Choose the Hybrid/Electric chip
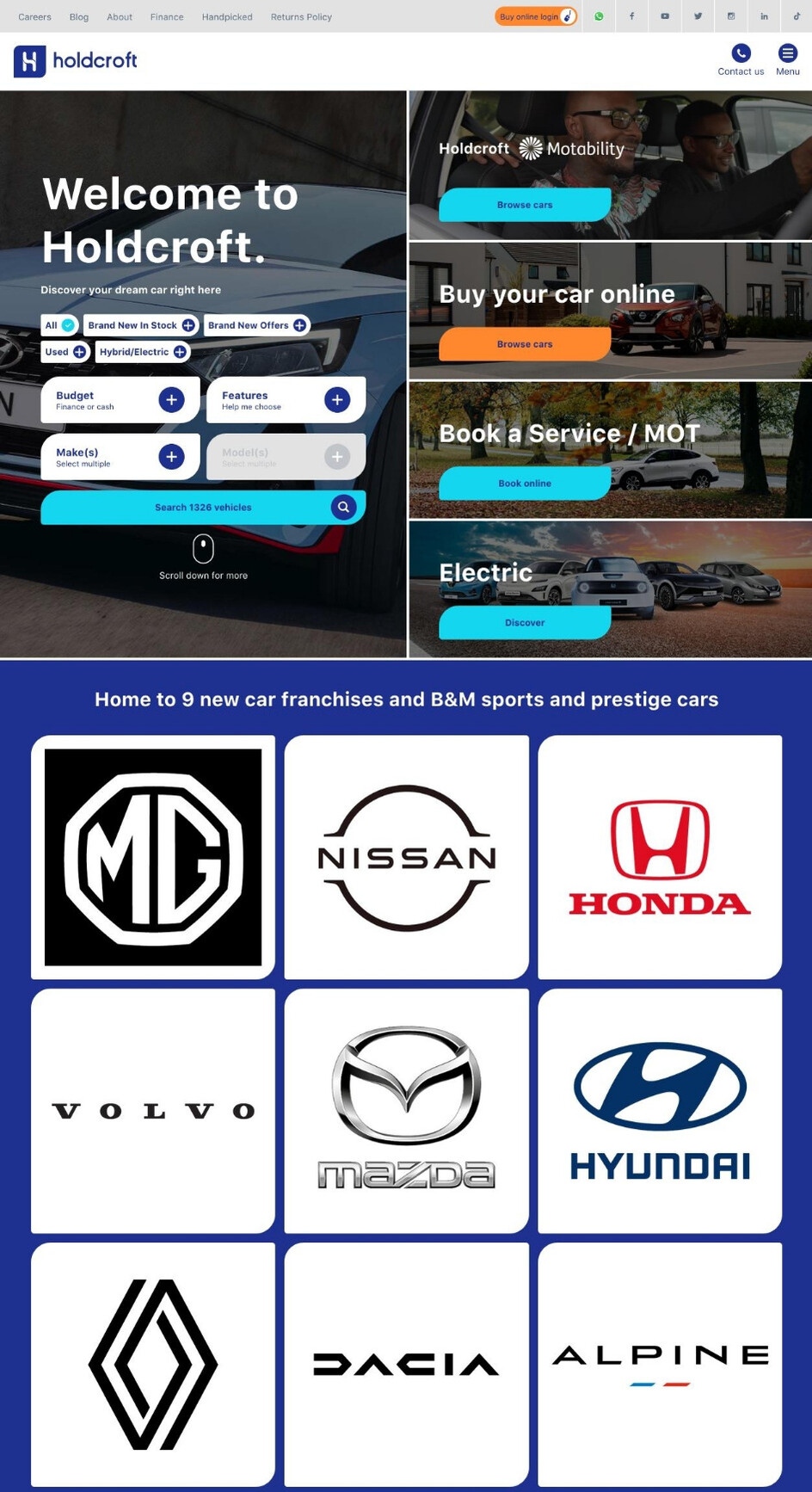This screenshot has width=812, height=1492. click(x=142, y=352)
